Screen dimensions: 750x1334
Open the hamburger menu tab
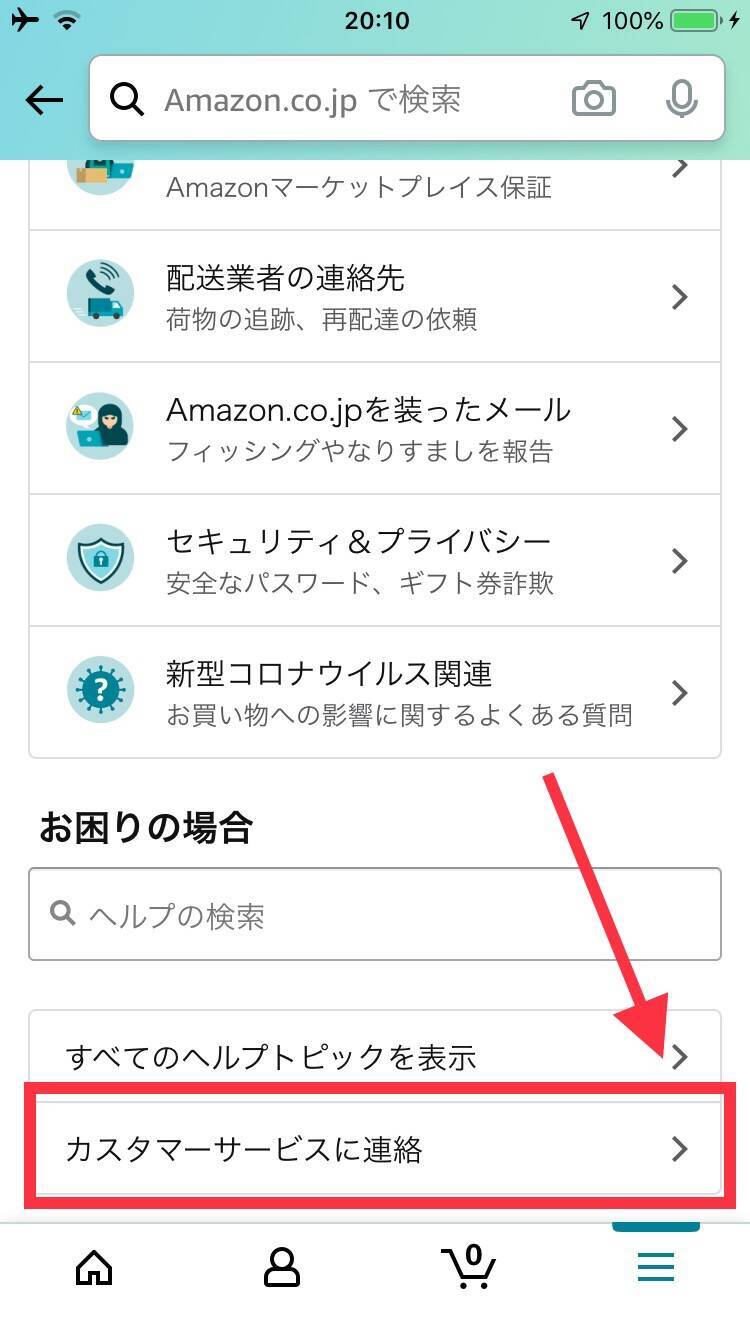click(x=656, y=1268)
